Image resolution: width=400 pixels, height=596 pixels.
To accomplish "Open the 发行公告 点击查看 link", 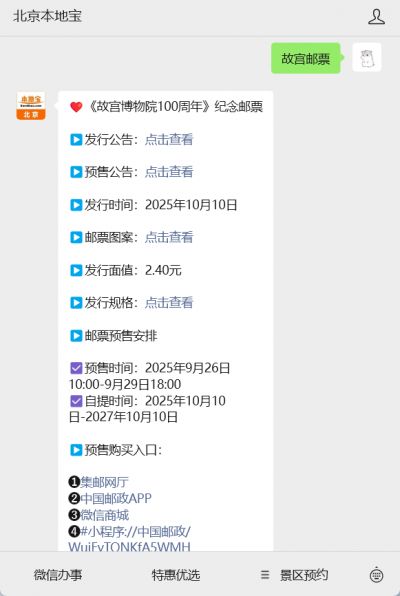I will 169,139.
